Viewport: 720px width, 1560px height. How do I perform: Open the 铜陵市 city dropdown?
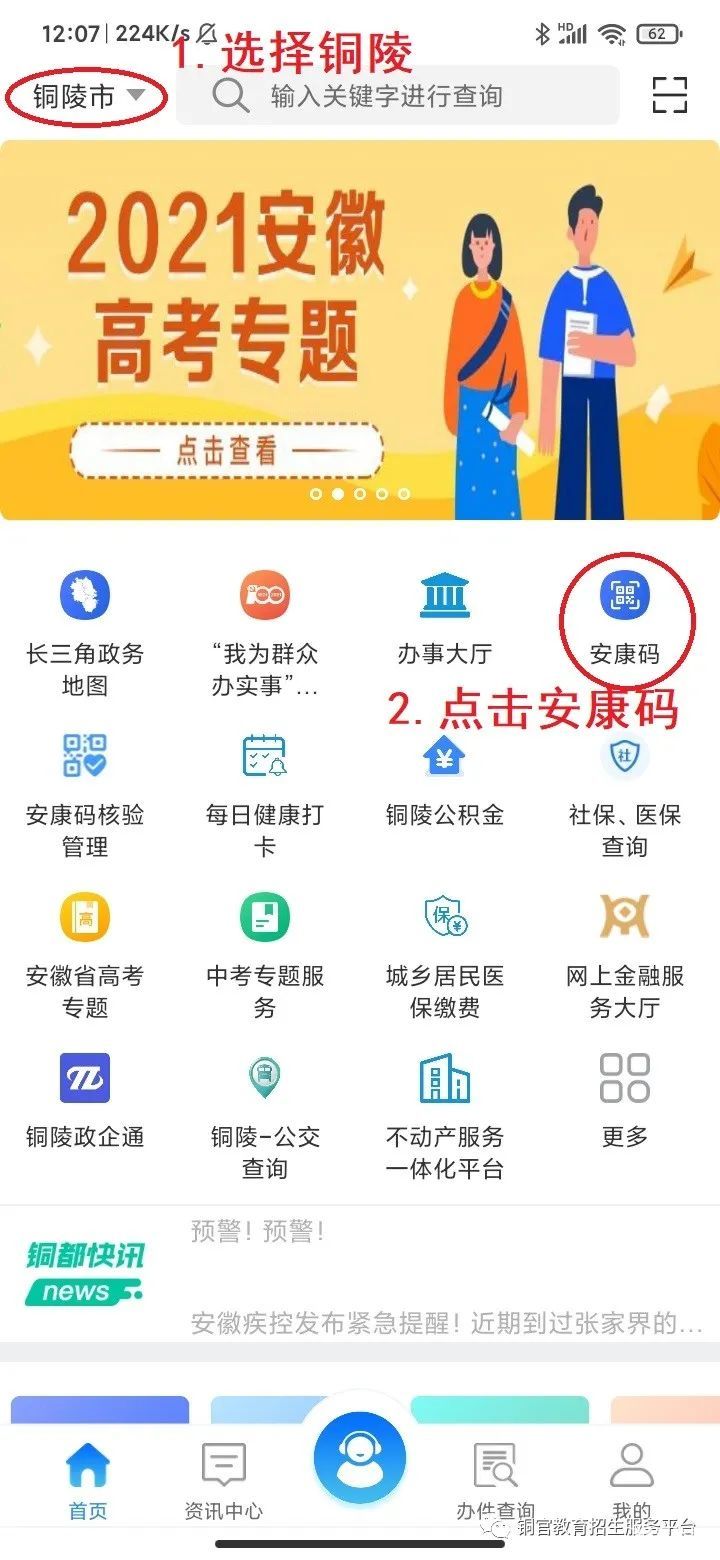pyautogui.click(x=88, y=97)
